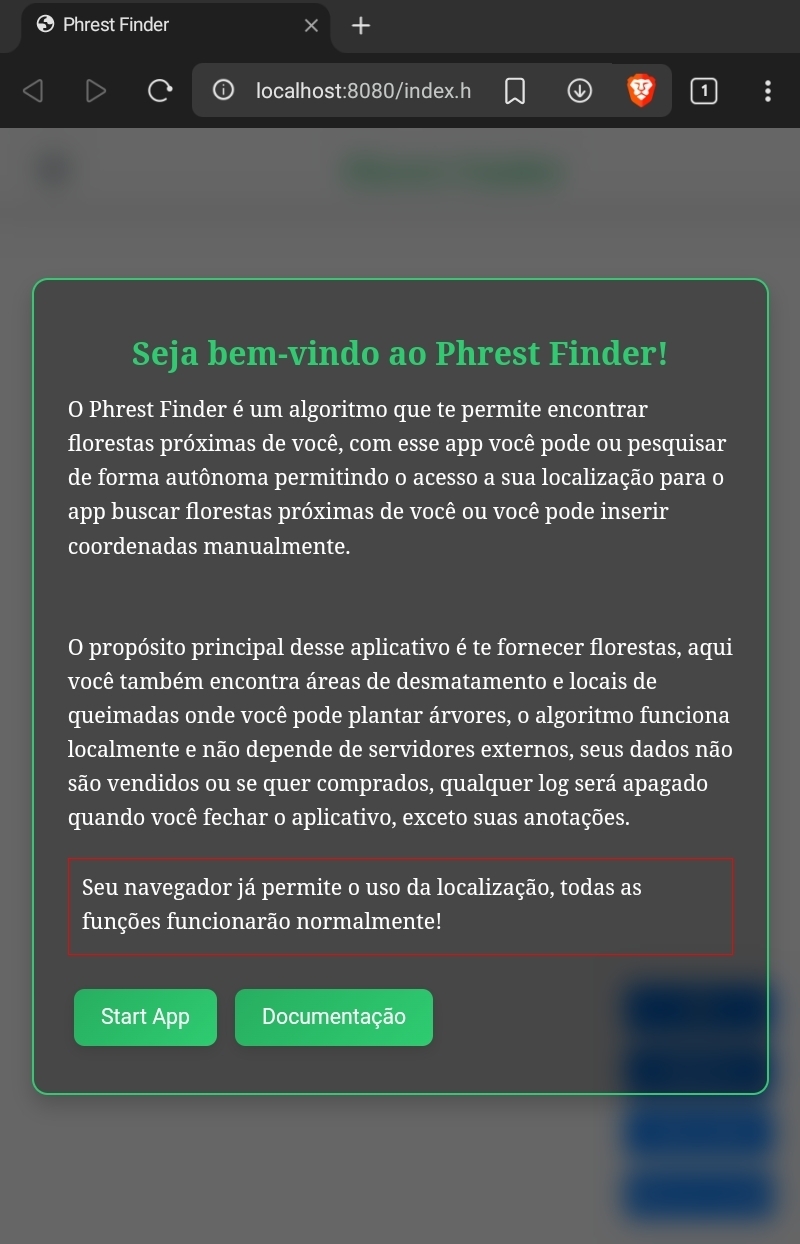Go forward to the next page
Image resolution: width=800 pixels, height=1244 pixels.
tap(96, 91)
